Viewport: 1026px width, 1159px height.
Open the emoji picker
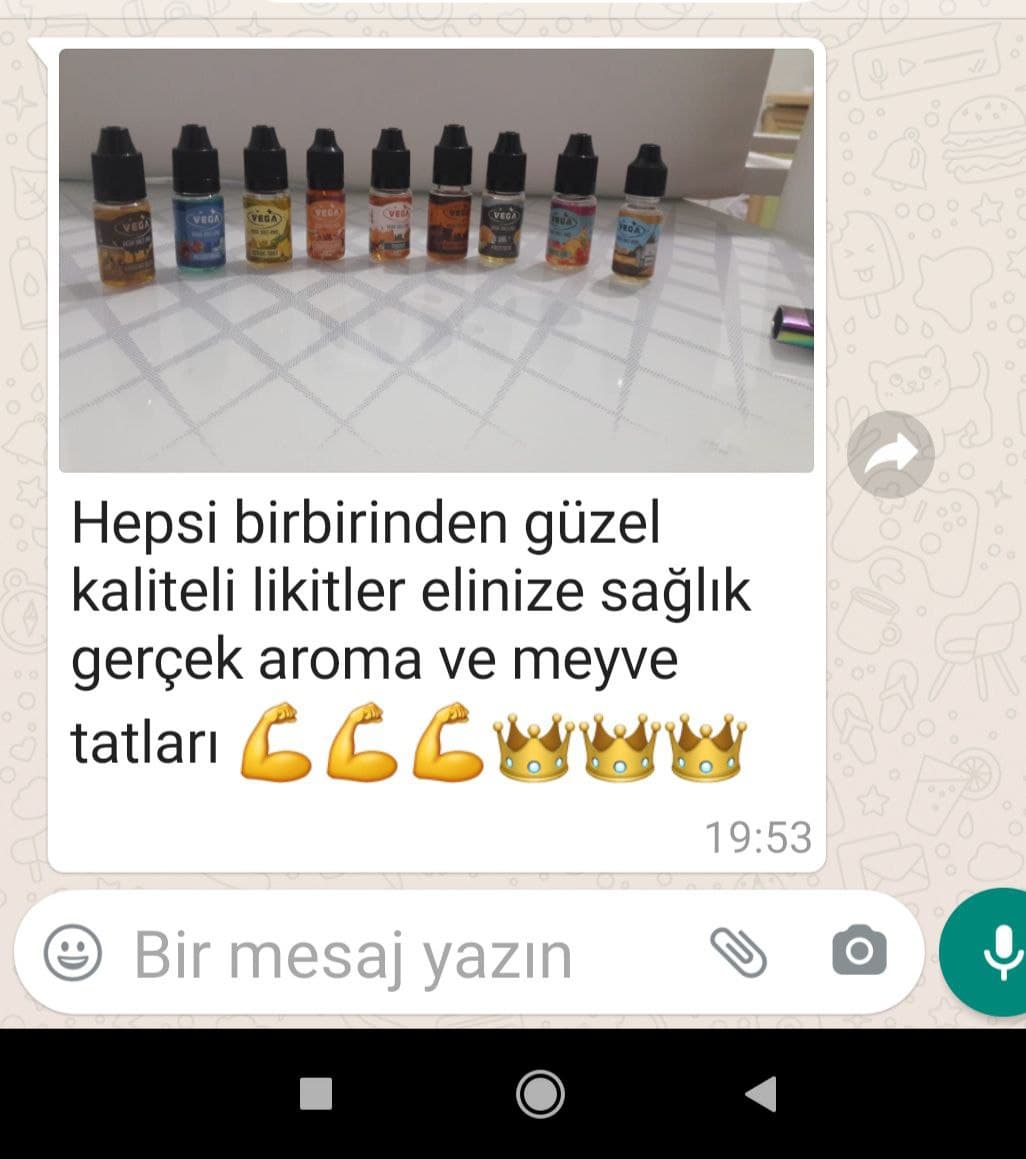point(73,952)
